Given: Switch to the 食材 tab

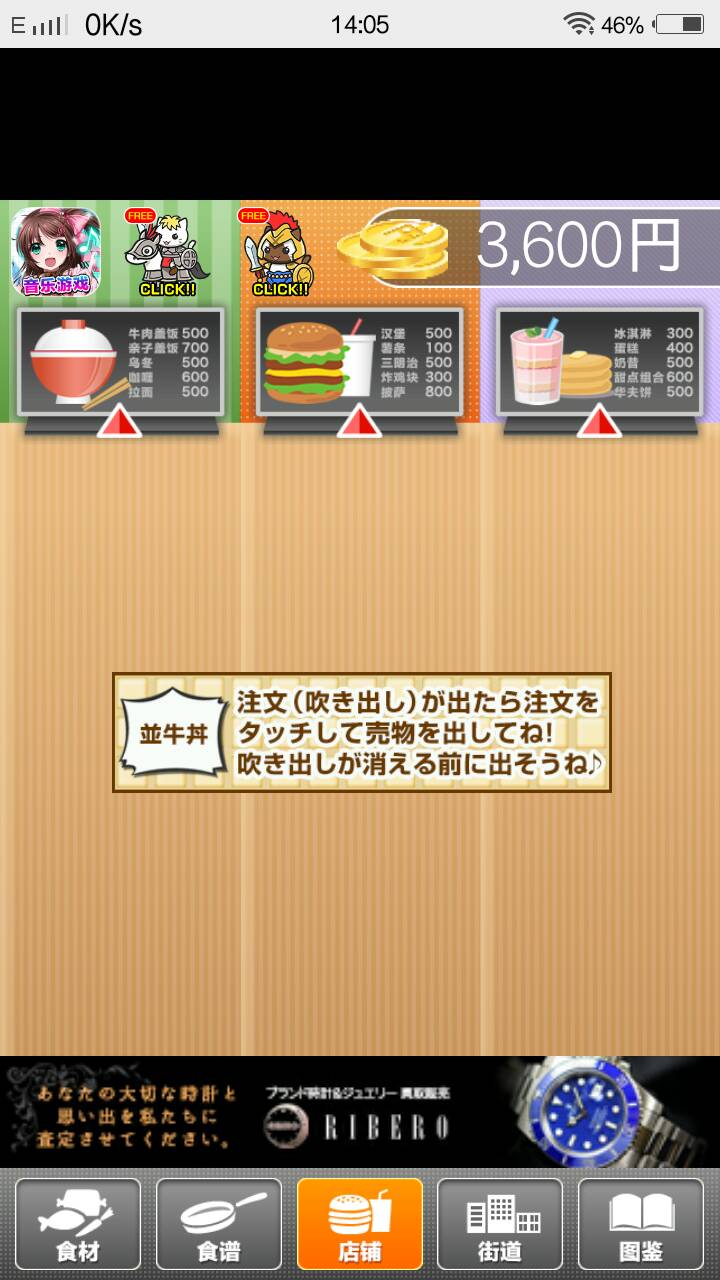Looking at the screenshot, I should pos(78,1224).
